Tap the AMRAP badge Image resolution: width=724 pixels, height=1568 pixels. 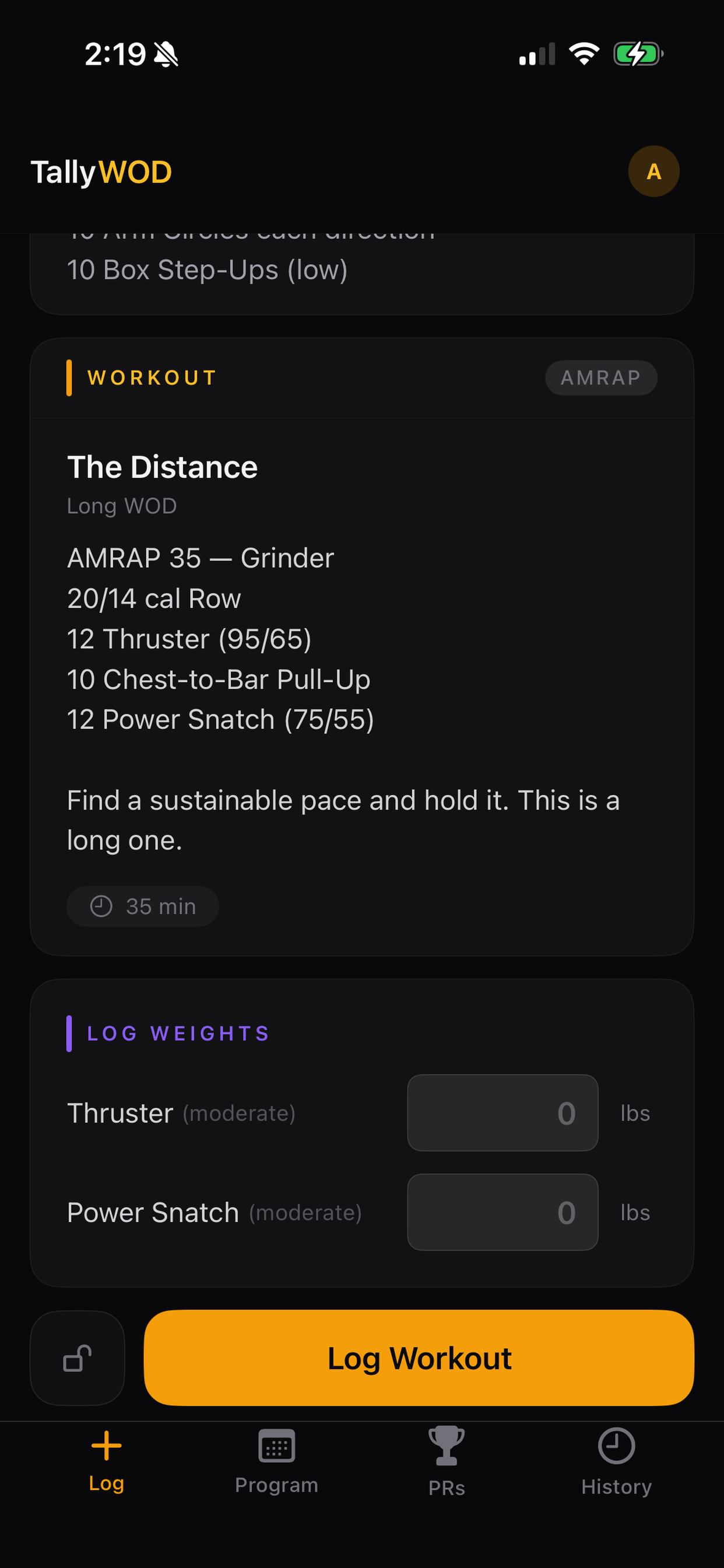point(600,377)
